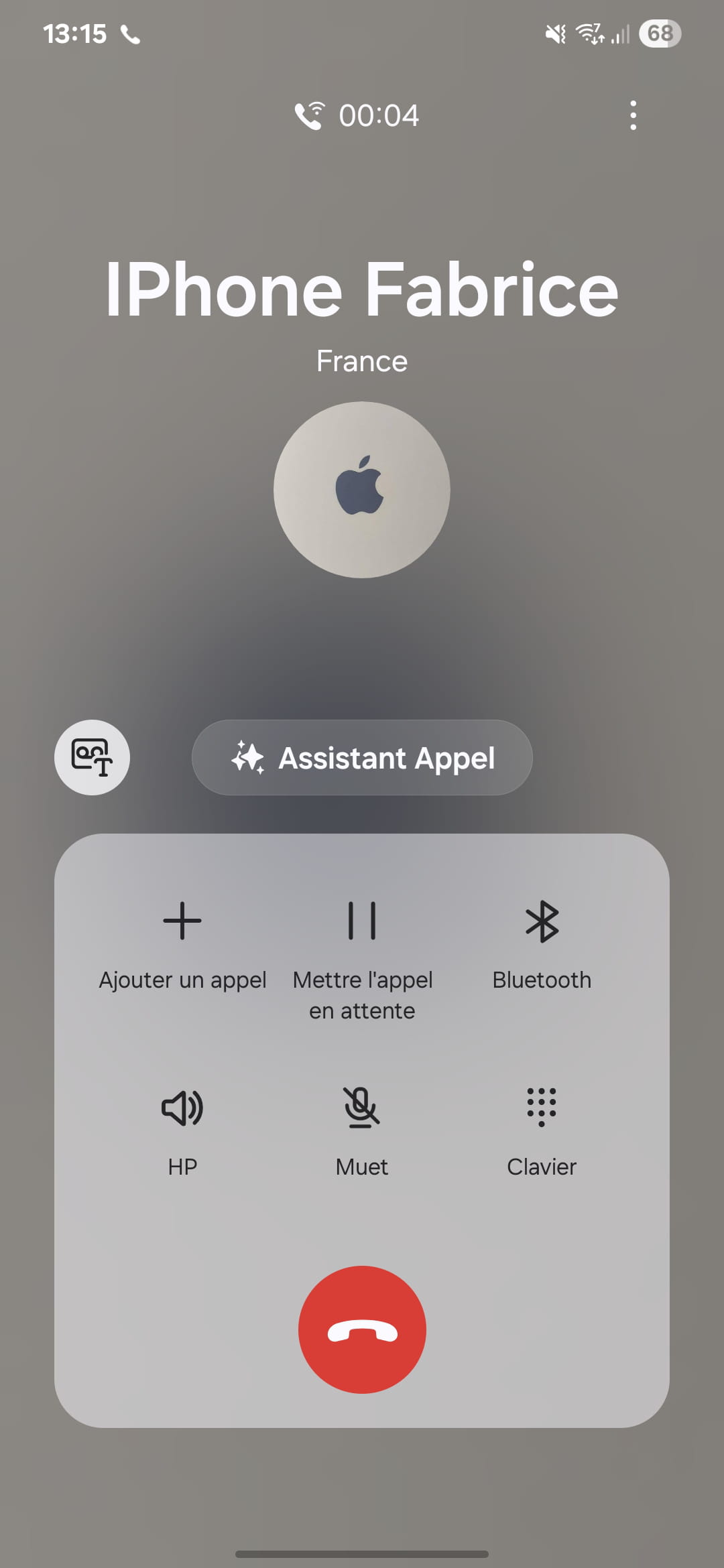Open the voicemail transcription icon
This screenshot has width=724, height=1568.
click(x=92, y=757)
